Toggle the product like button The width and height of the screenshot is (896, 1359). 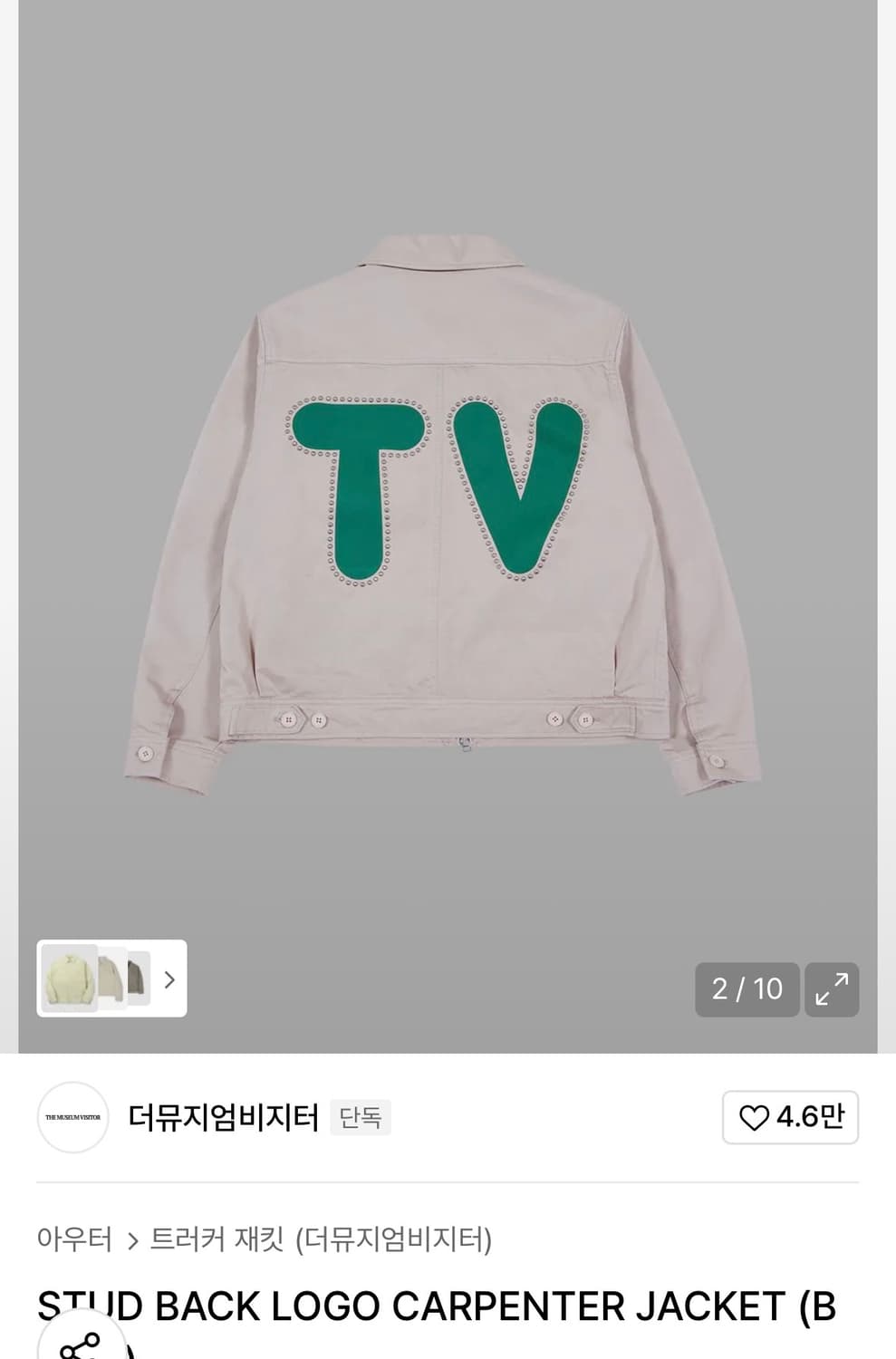coord(790,1117)
